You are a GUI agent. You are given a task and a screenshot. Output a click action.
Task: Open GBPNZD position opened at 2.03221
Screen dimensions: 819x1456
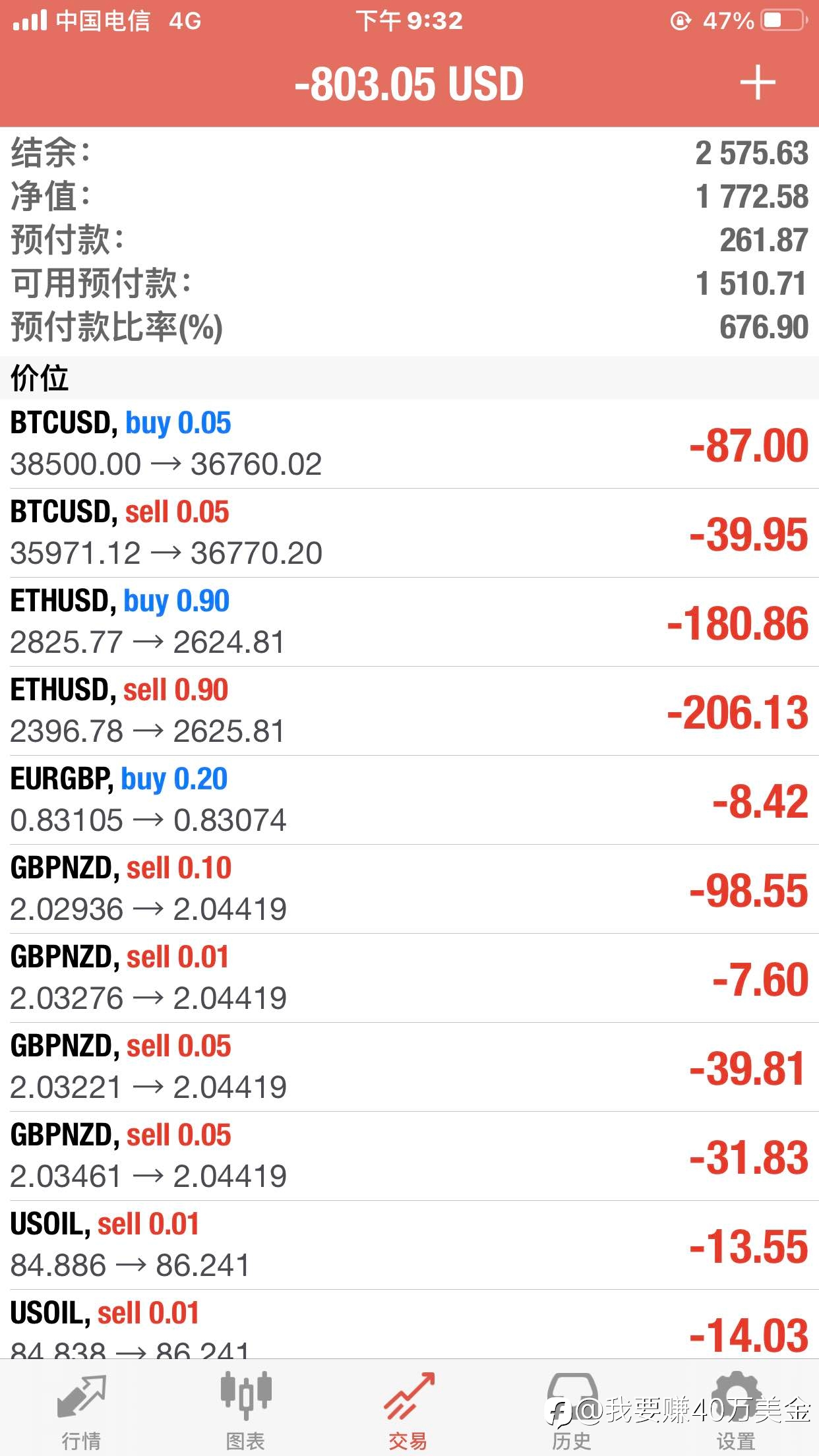[409, 1067]
